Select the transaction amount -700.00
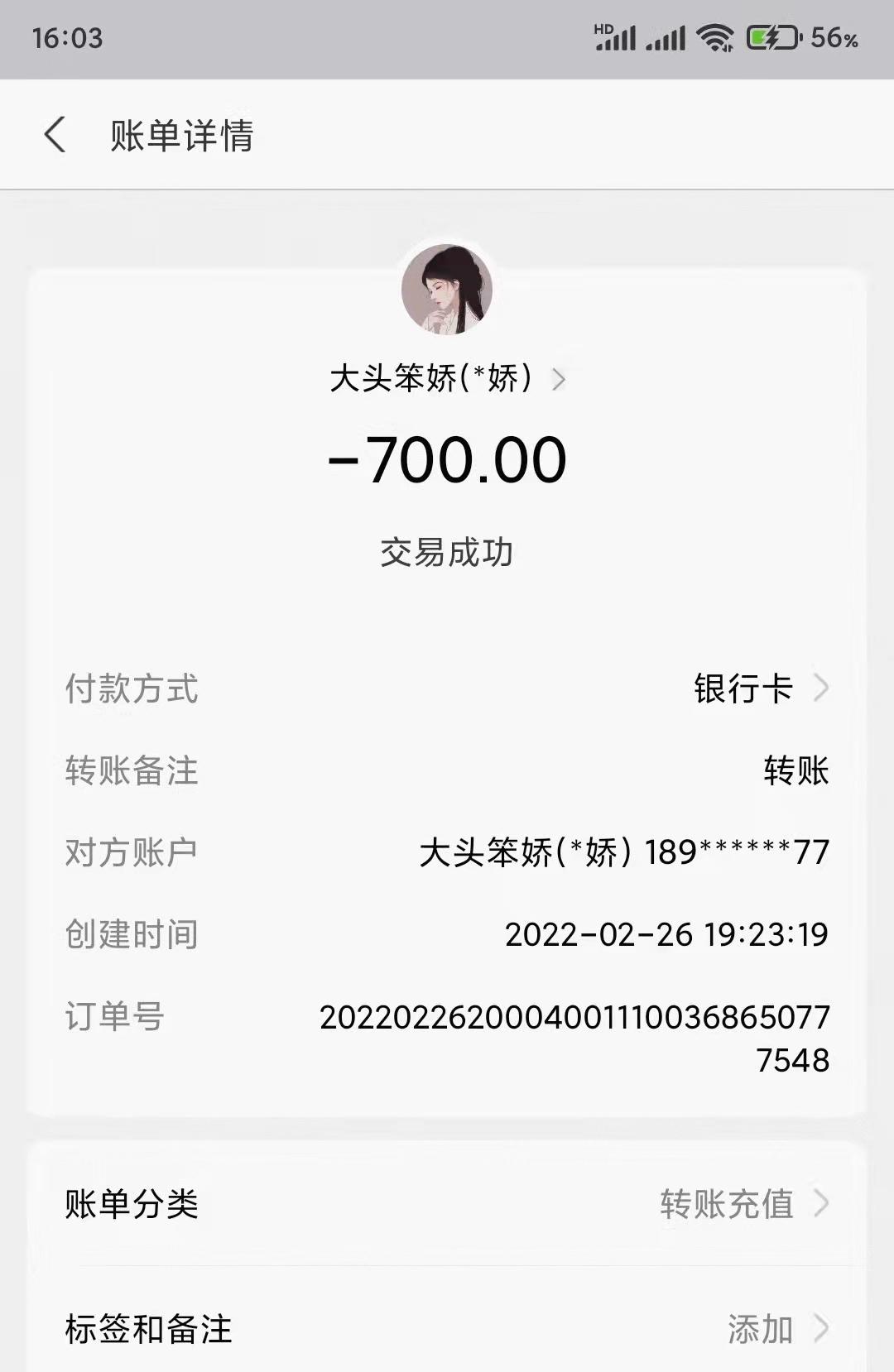 tap(447, 461)
